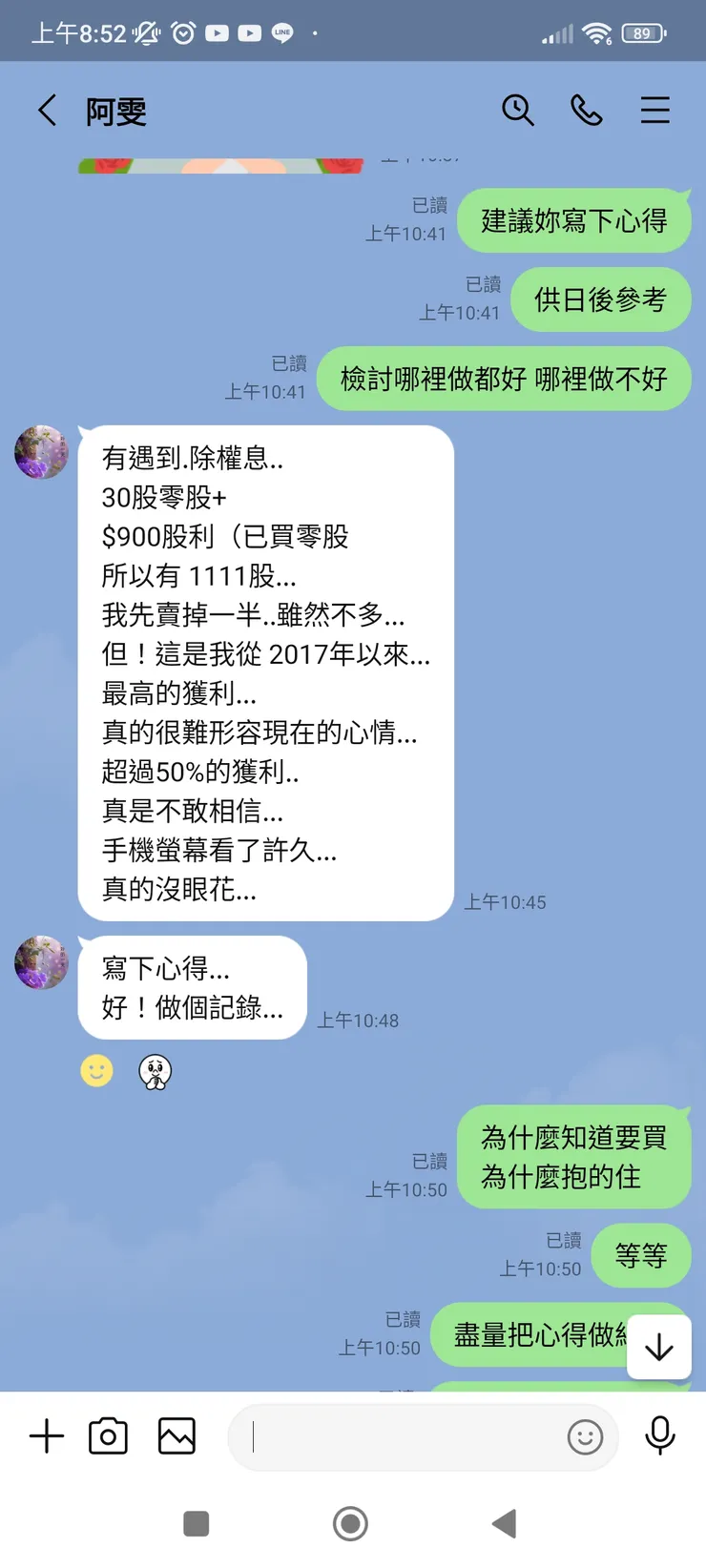Select the green bubble saying 建議妳寫下心得

click(573, 220)
